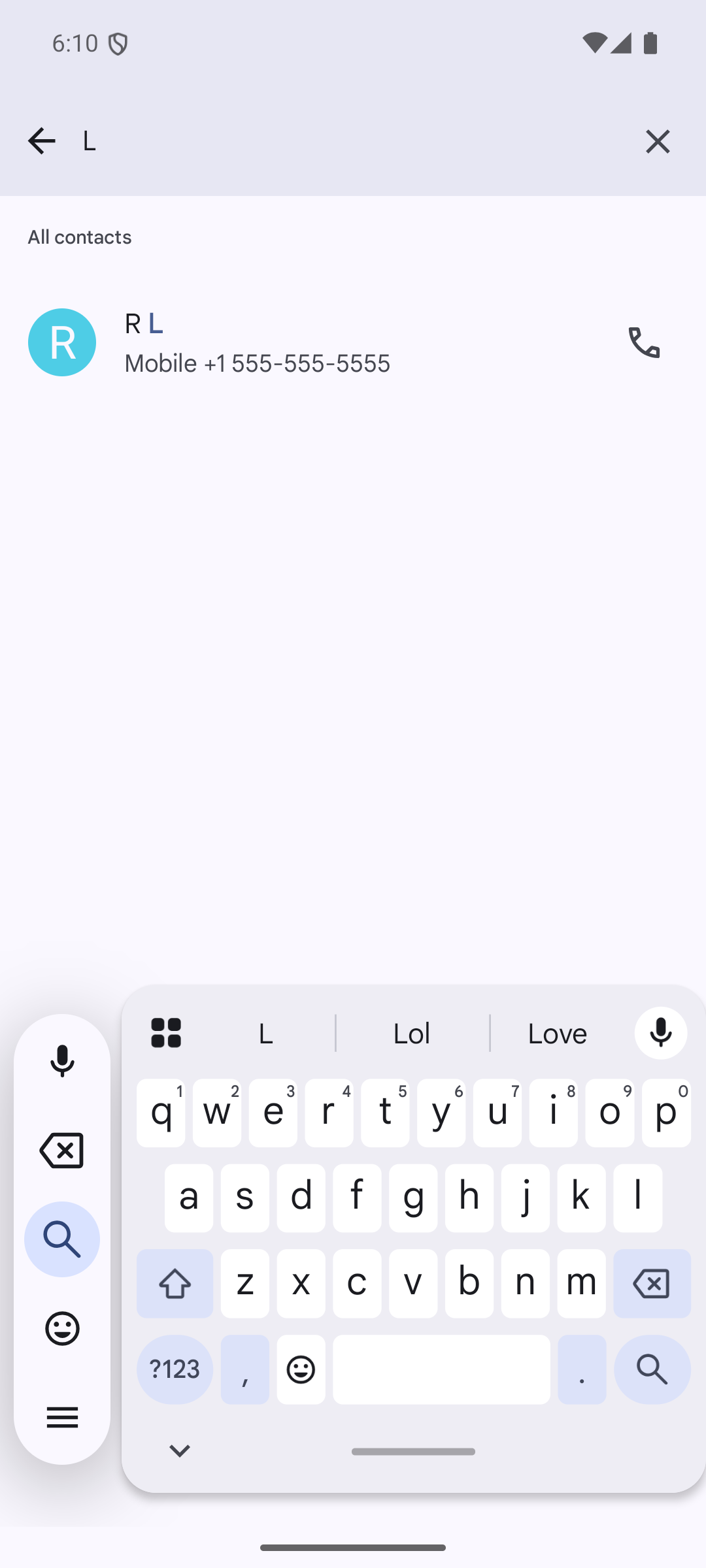
Task: Tap the emoji key beside space bar
Action: click(x=301, y=1369)
